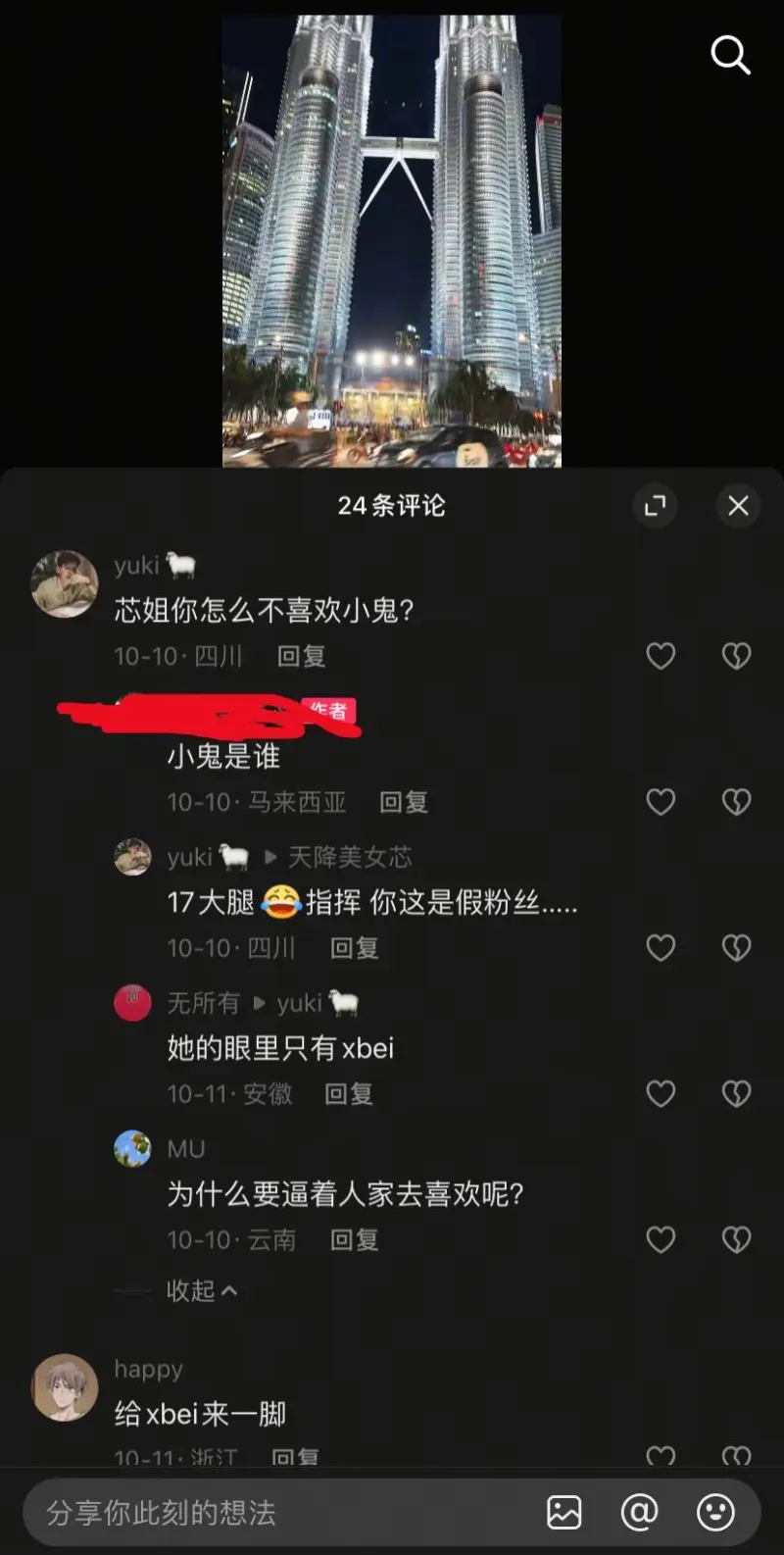The image size is (784, 1555).
Task: Open happy's profile avatar
Action: pos(66,1387)
